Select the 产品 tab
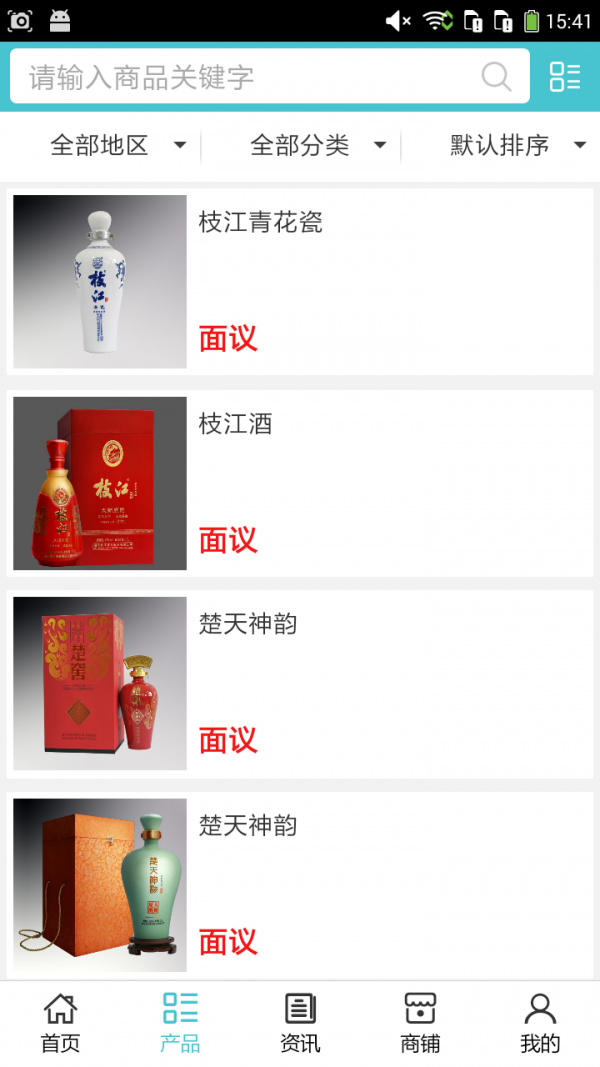 [x=180, y=1023]
